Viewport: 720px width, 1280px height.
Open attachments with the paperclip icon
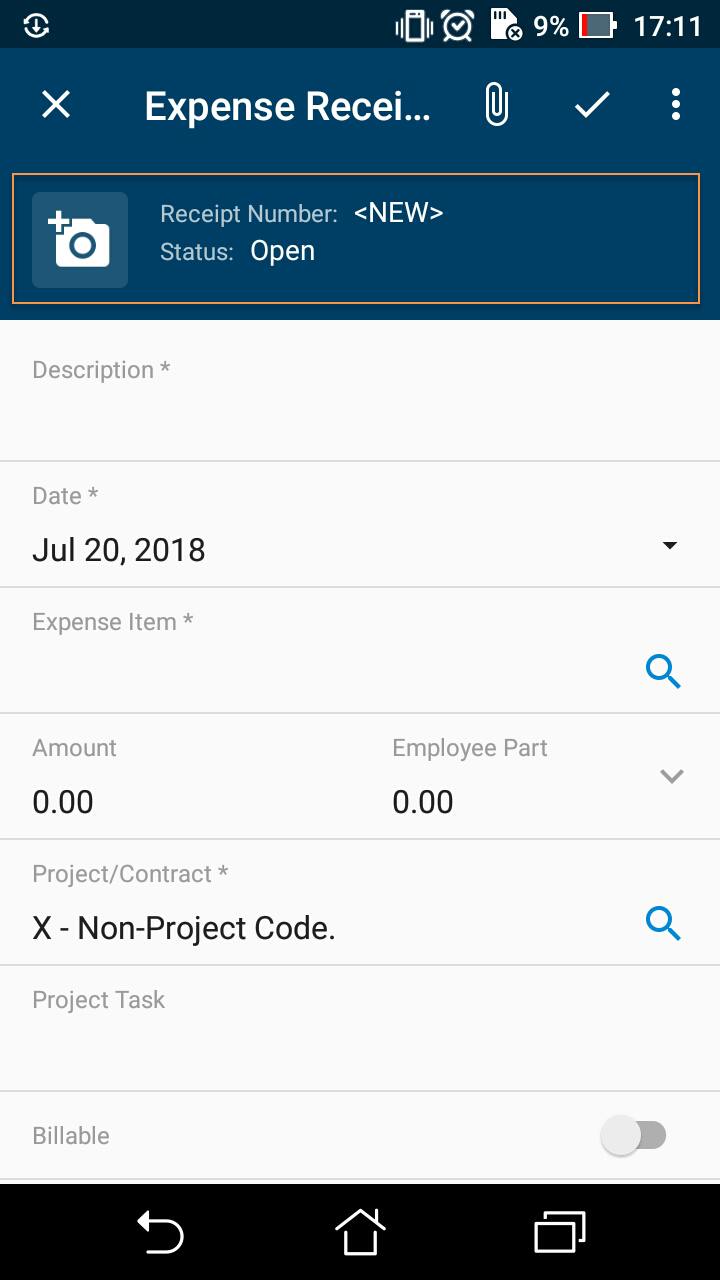click(495, 103)
